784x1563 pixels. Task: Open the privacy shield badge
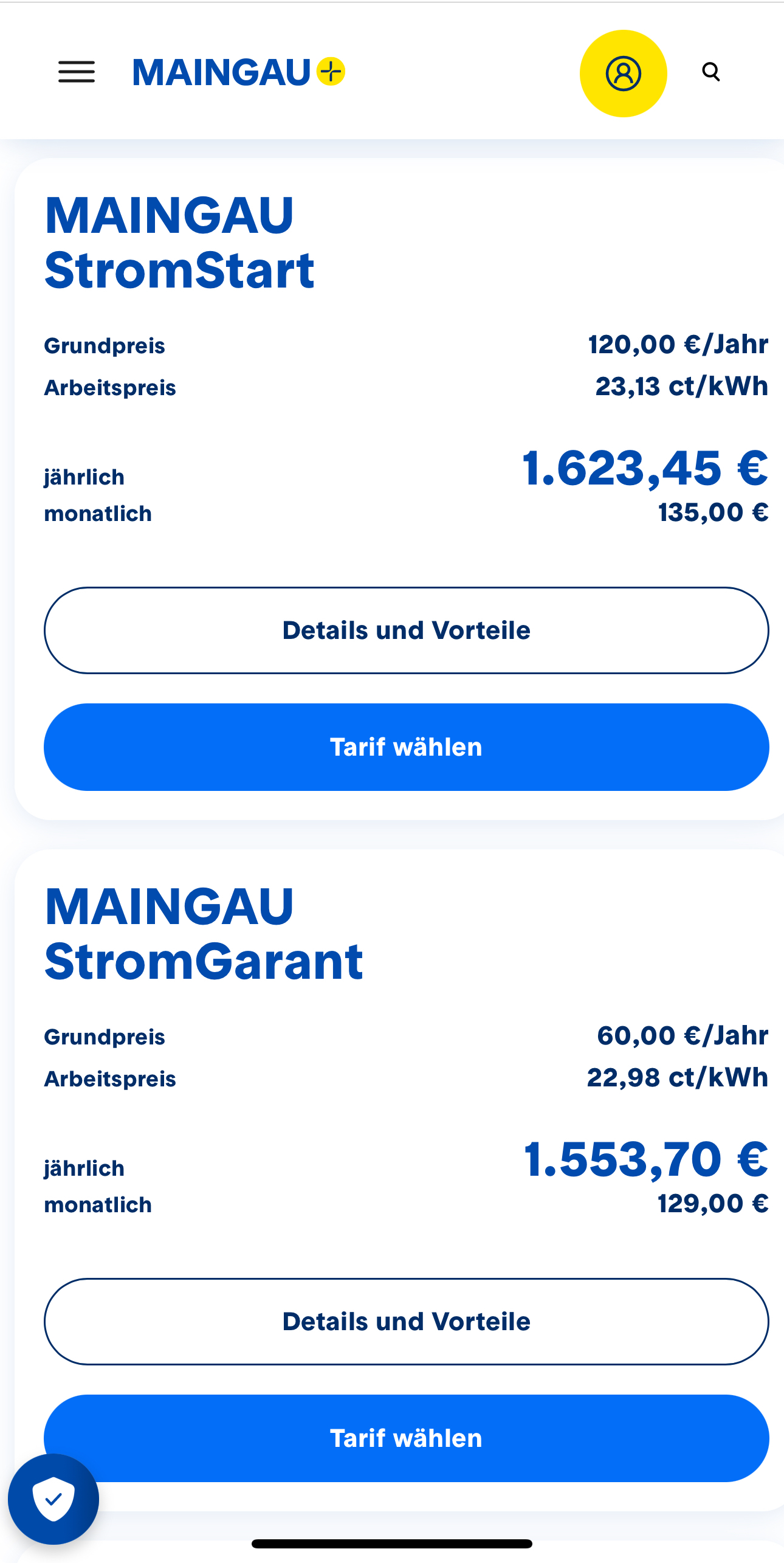pos(53,1499)
